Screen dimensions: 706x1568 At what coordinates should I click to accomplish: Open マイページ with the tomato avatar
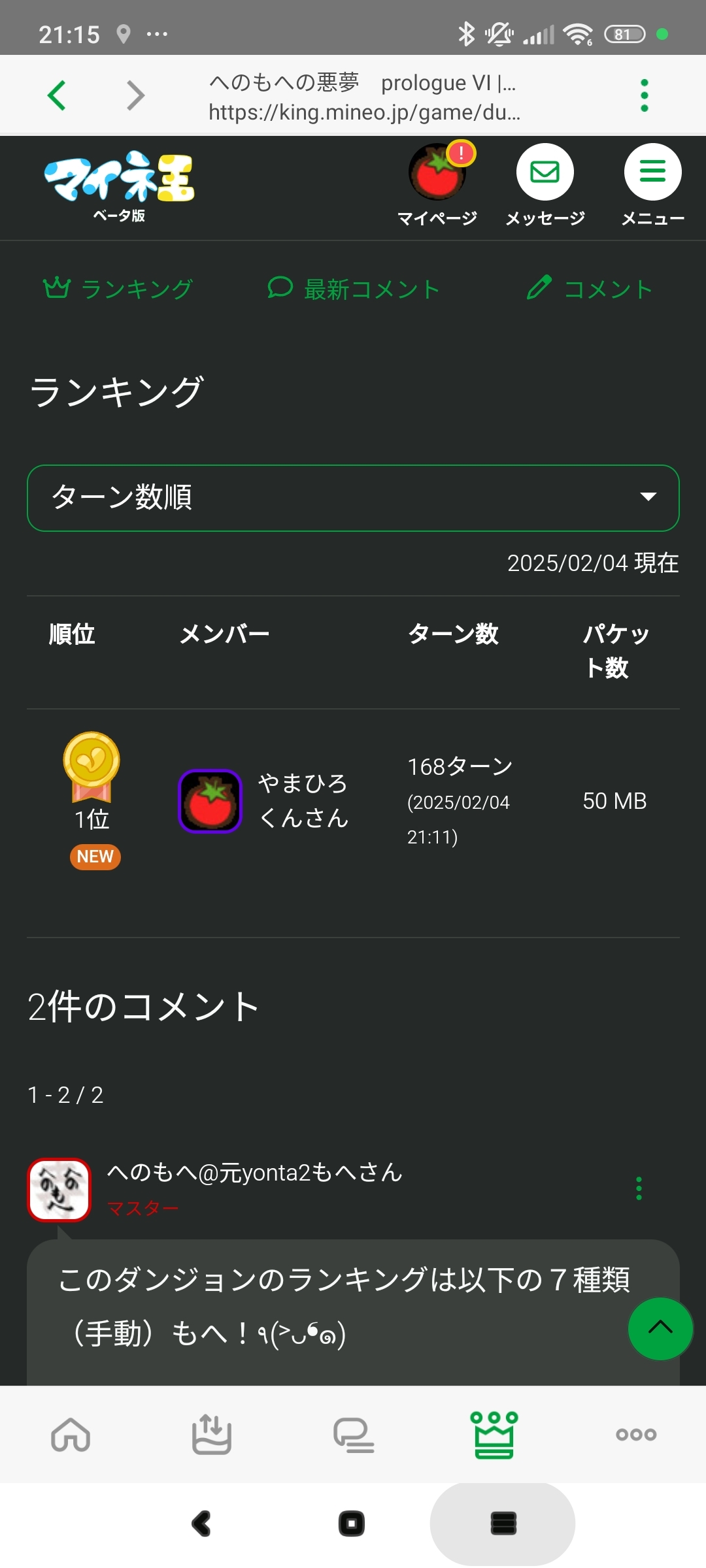[437, 184]
